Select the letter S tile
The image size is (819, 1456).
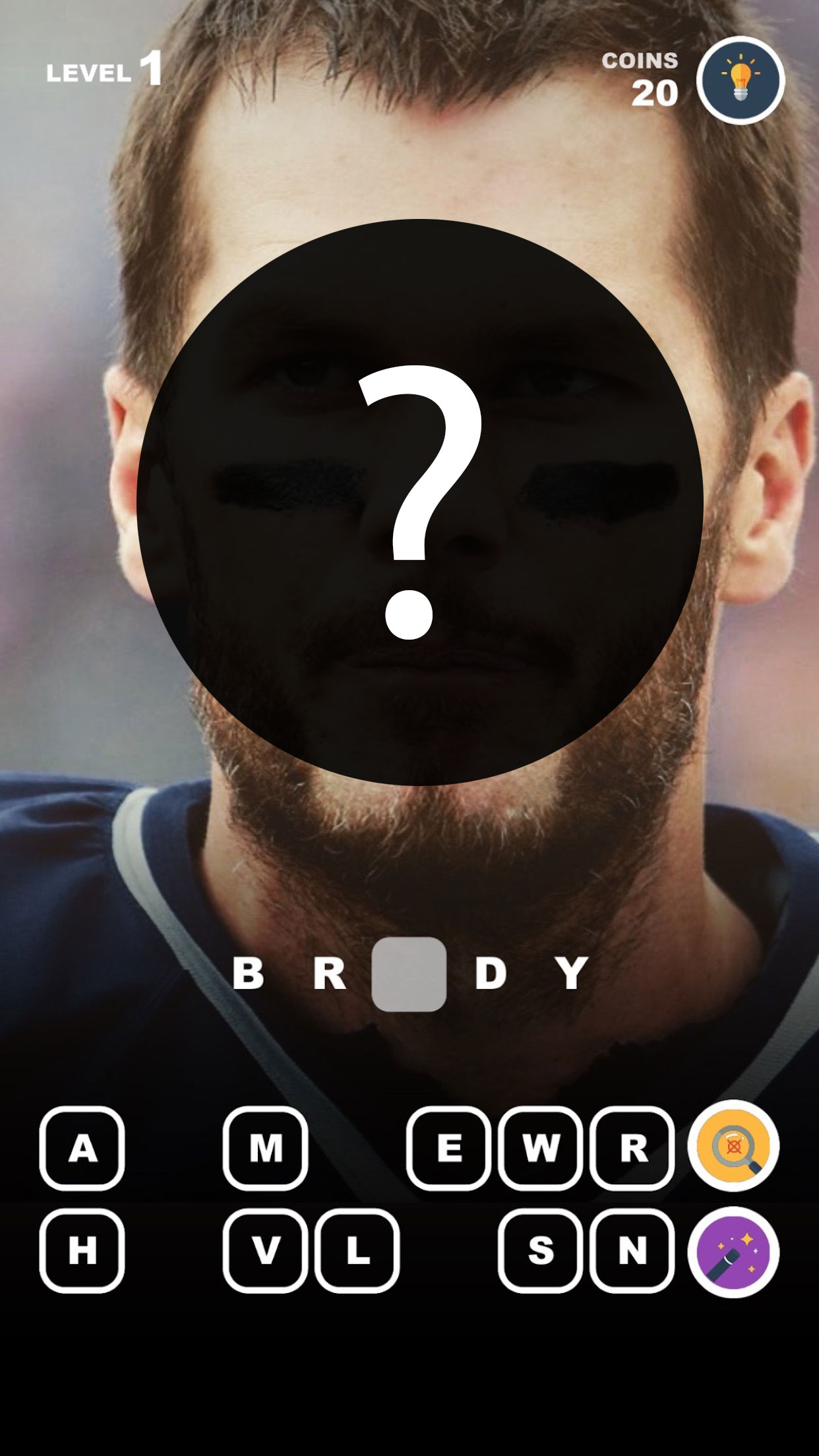(541, 1250)
